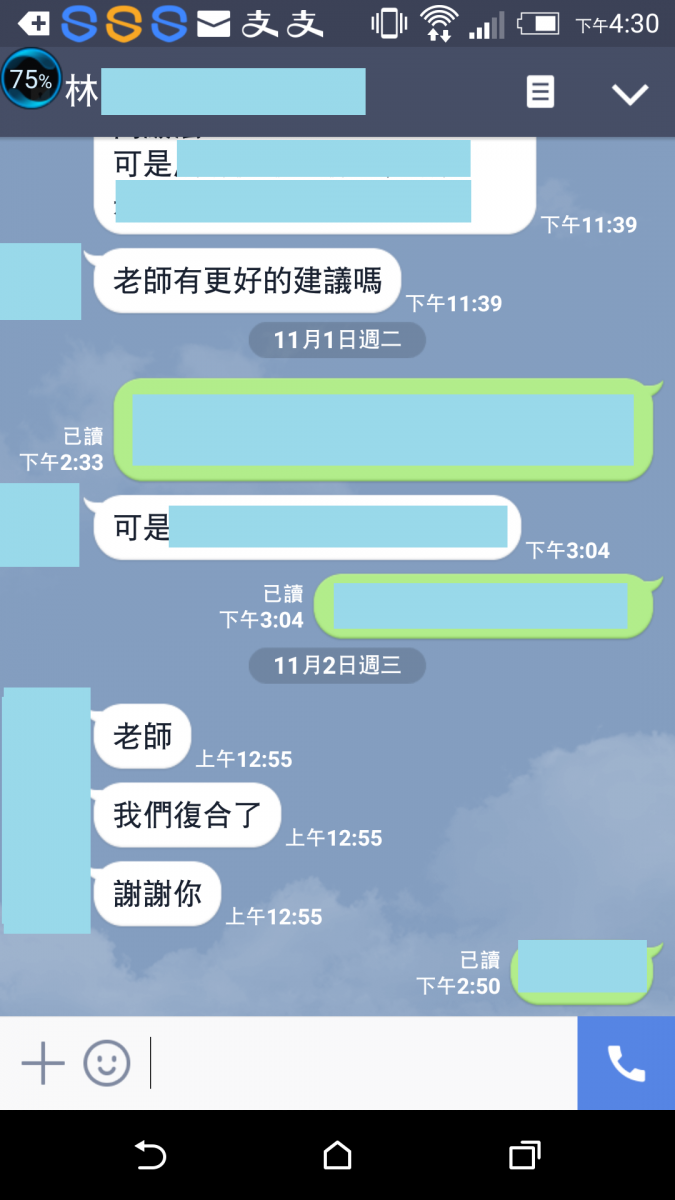Start a voice call with phone button
Screen dimensions: 675x1200
(x=626, y=1063)
